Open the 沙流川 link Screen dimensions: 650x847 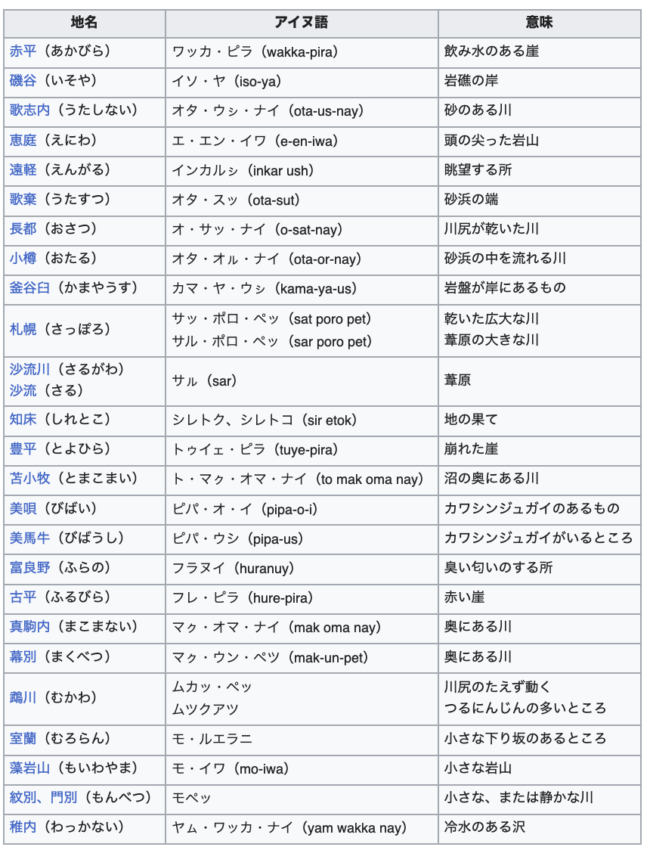click(x=30, y=369)
